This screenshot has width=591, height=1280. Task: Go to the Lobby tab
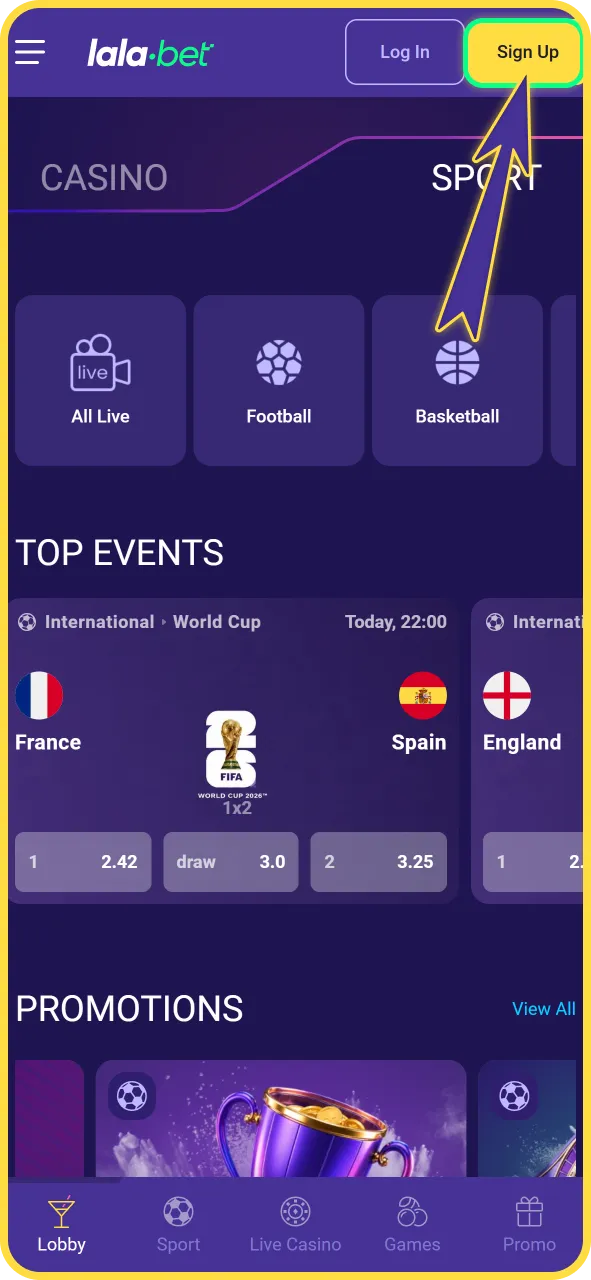pyautogui.click(x=62, y=1224)
